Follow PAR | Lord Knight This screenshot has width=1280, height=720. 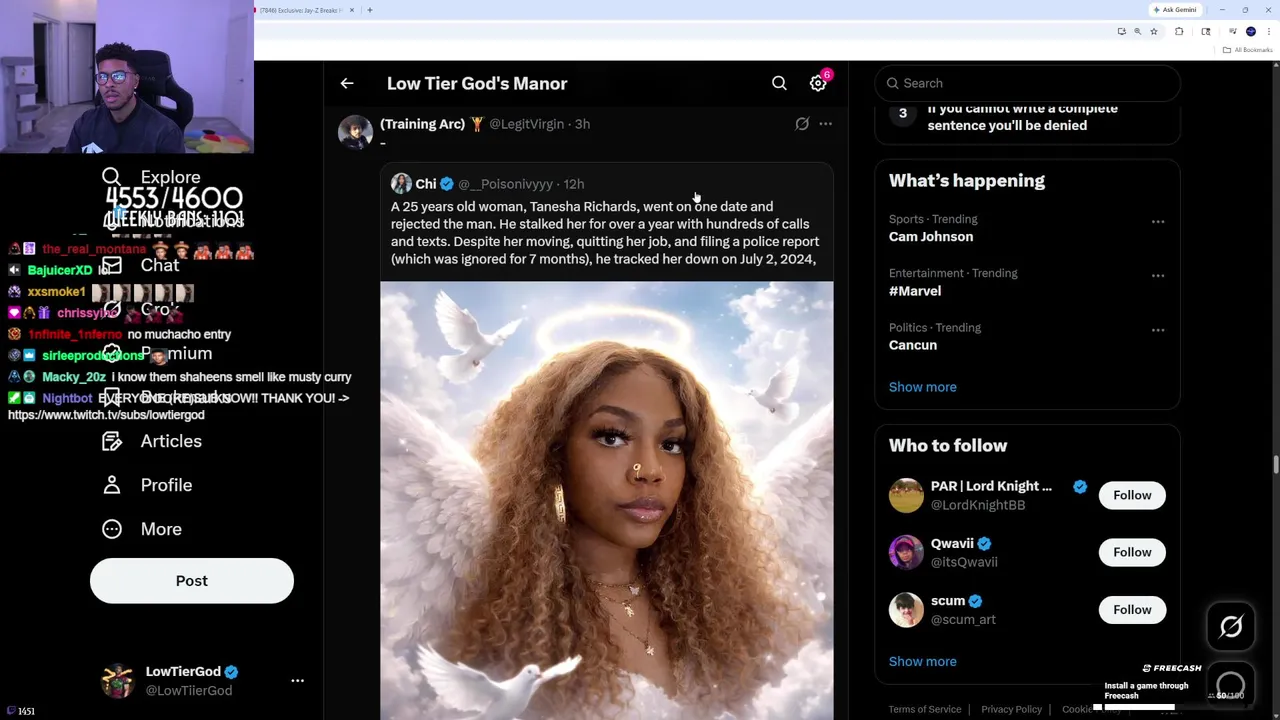click(x=1132, y=495)
